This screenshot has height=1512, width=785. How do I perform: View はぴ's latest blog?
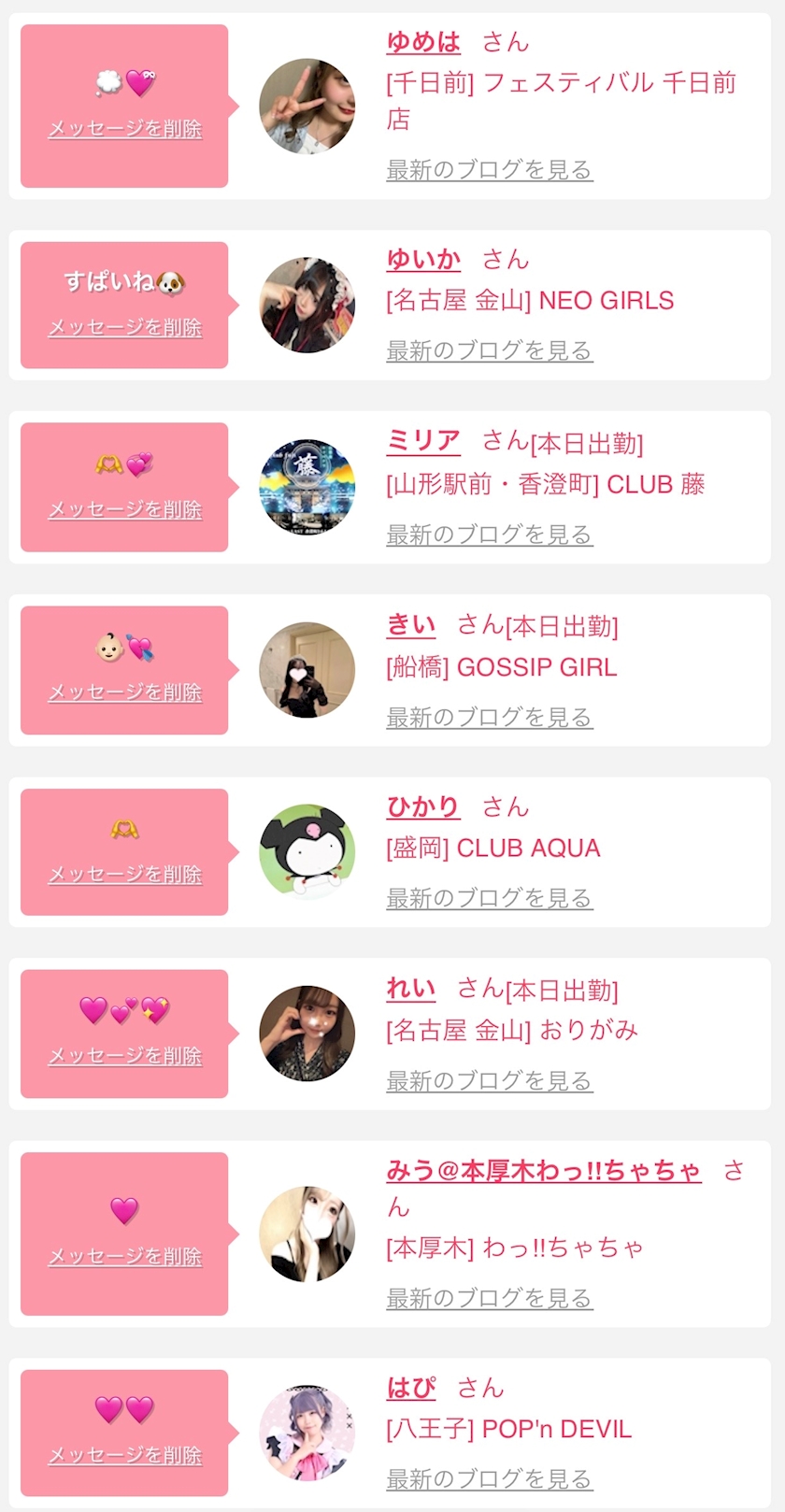tap(489, 1479)
